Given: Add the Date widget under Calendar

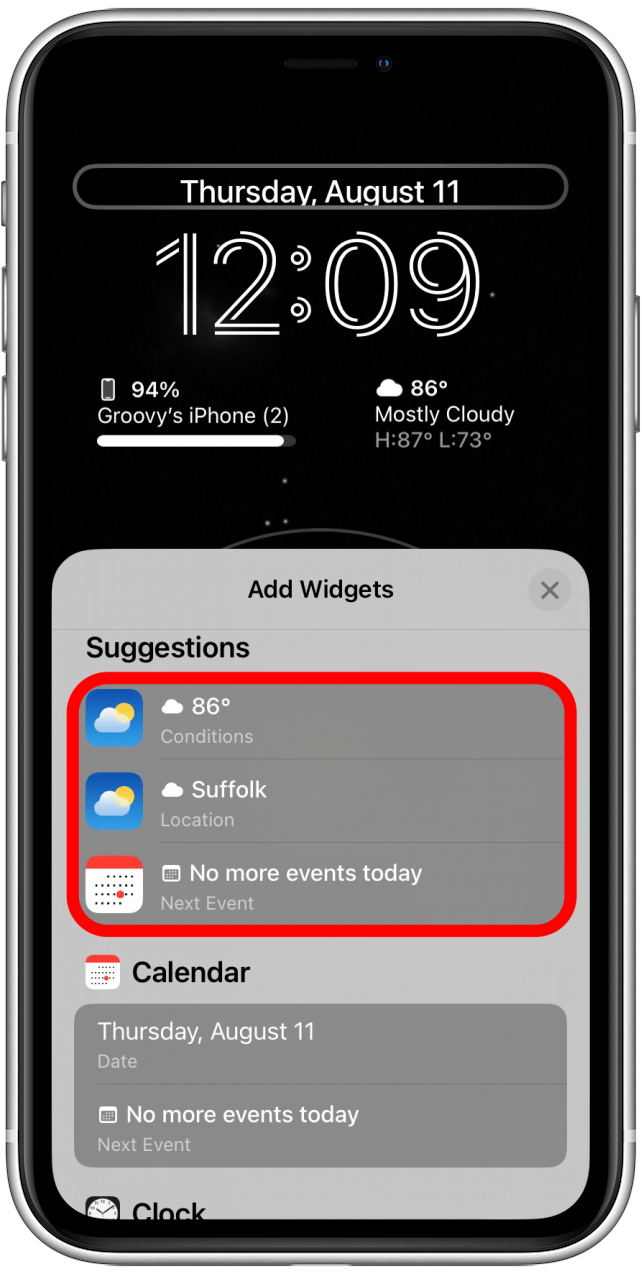Looking at the screenshot, I should pos(320,1044).
